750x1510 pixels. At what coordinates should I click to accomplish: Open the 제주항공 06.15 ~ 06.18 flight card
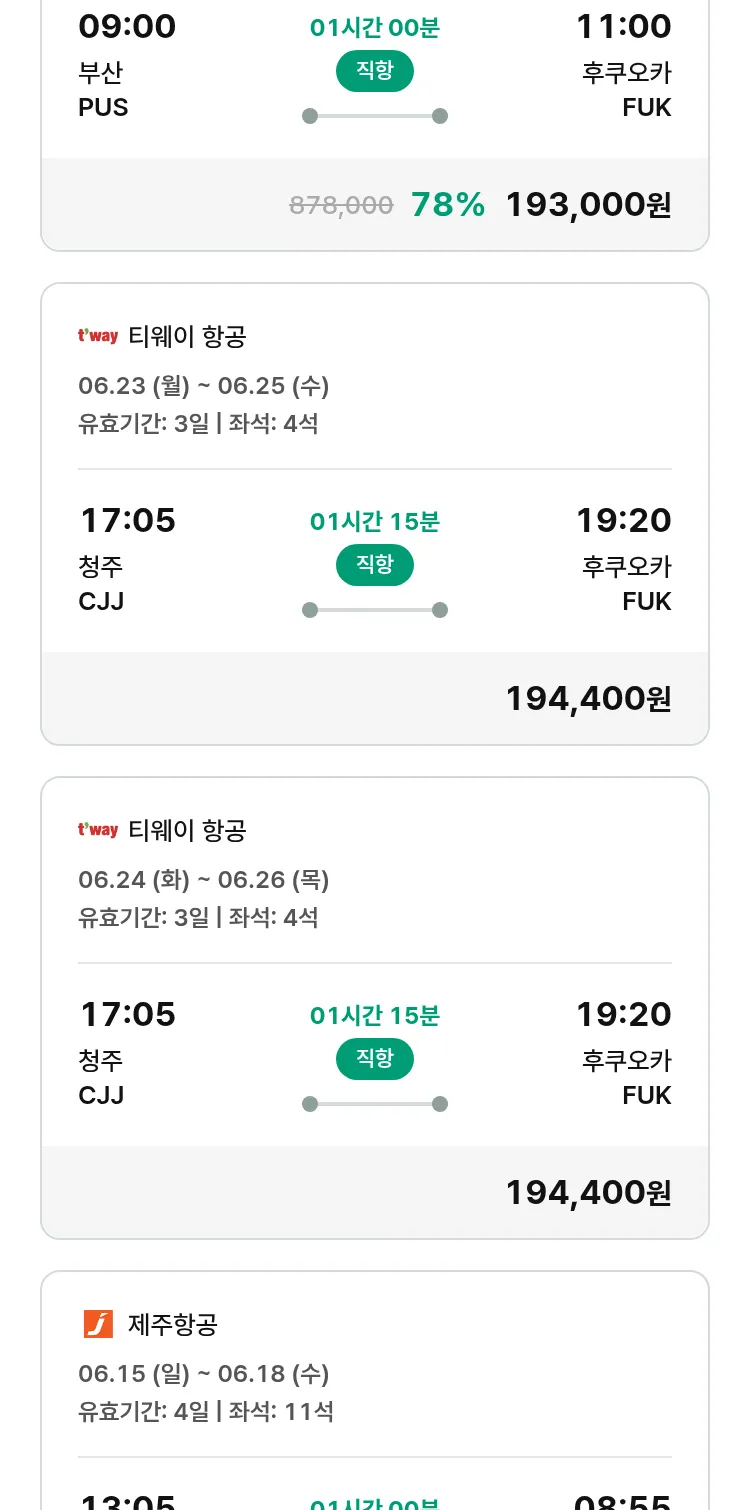pos(375,1390)
